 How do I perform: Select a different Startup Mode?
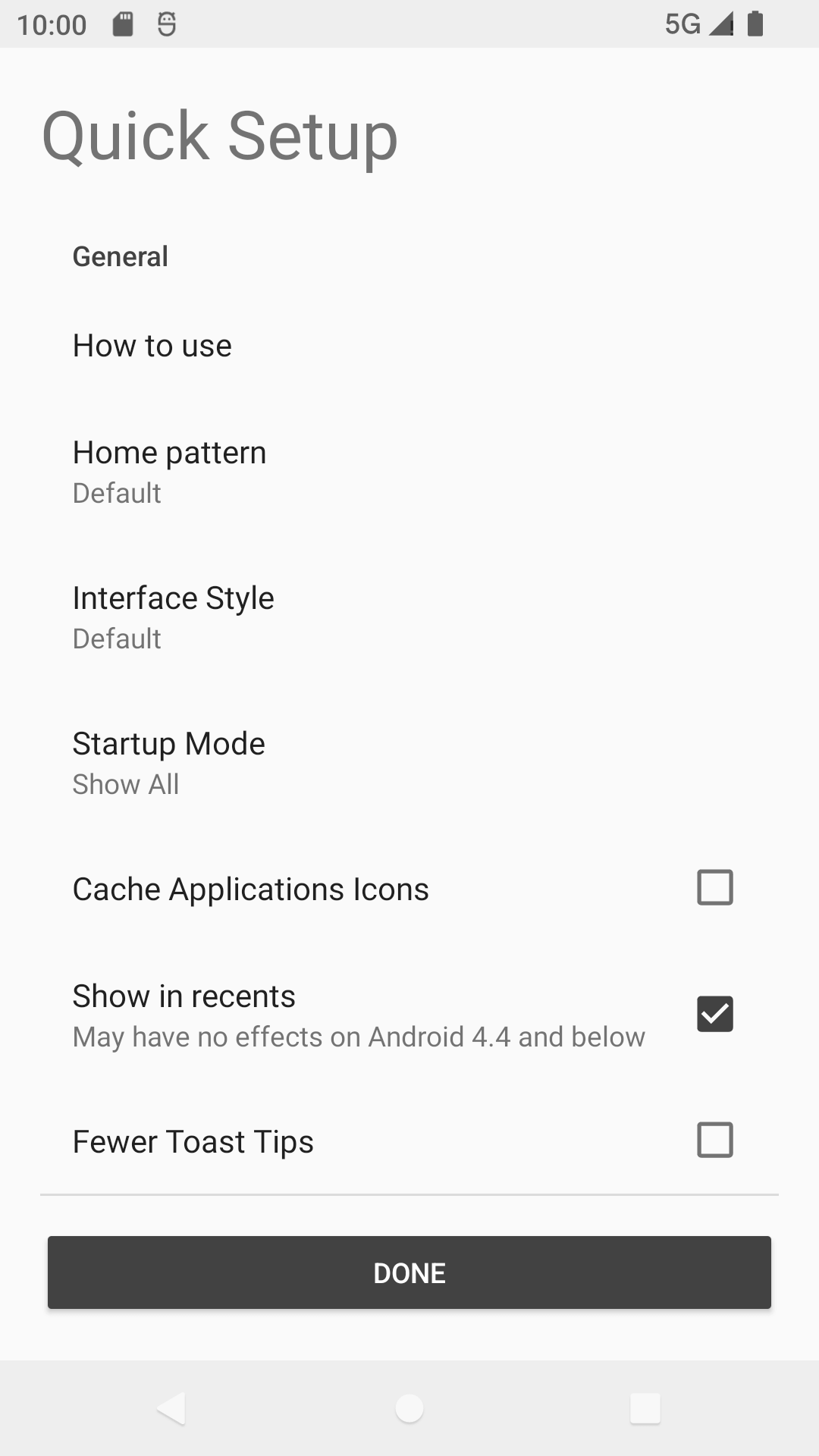(168, 761)
